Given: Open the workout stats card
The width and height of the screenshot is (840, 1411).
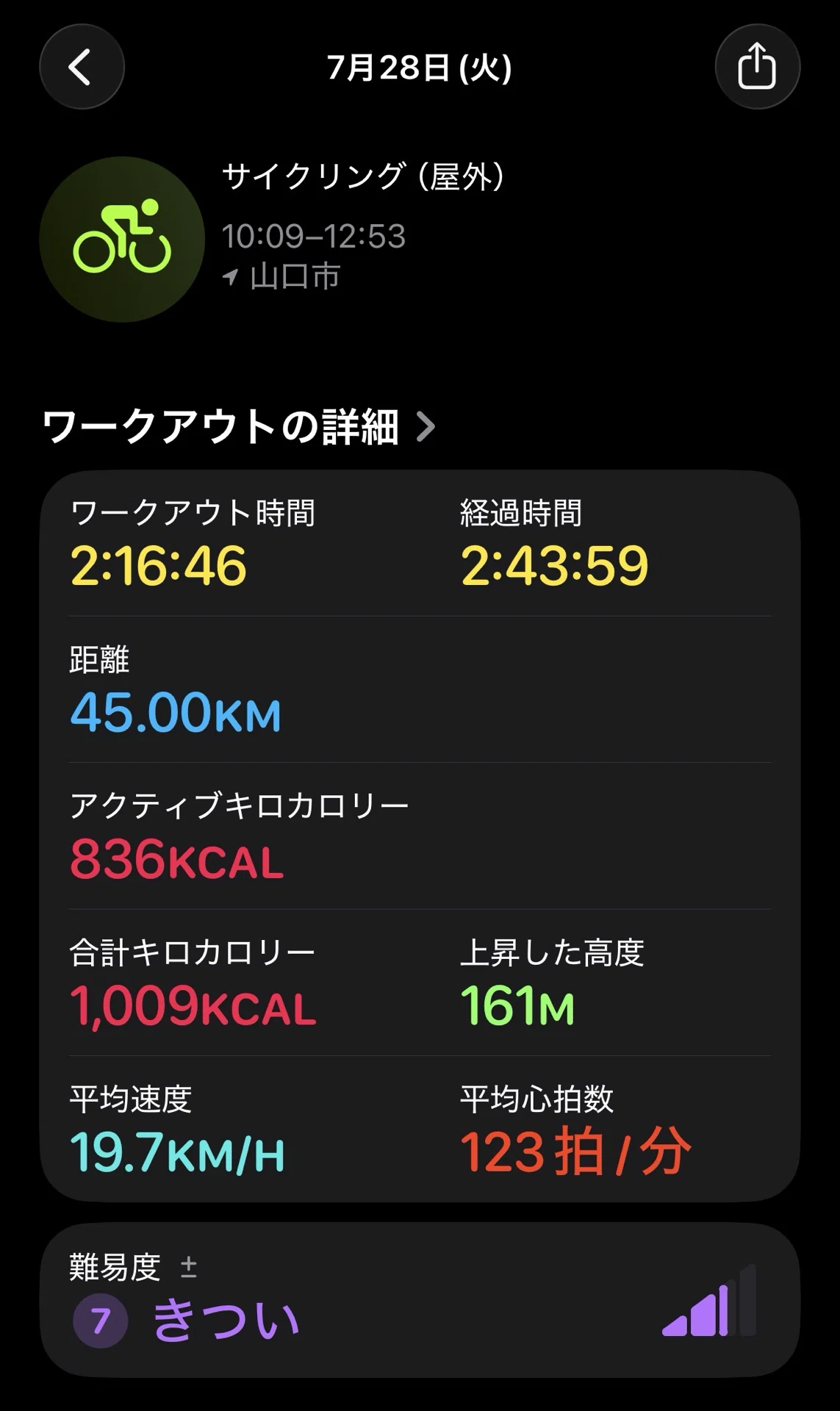Looking at the screenshot, I should coord(420,836).
